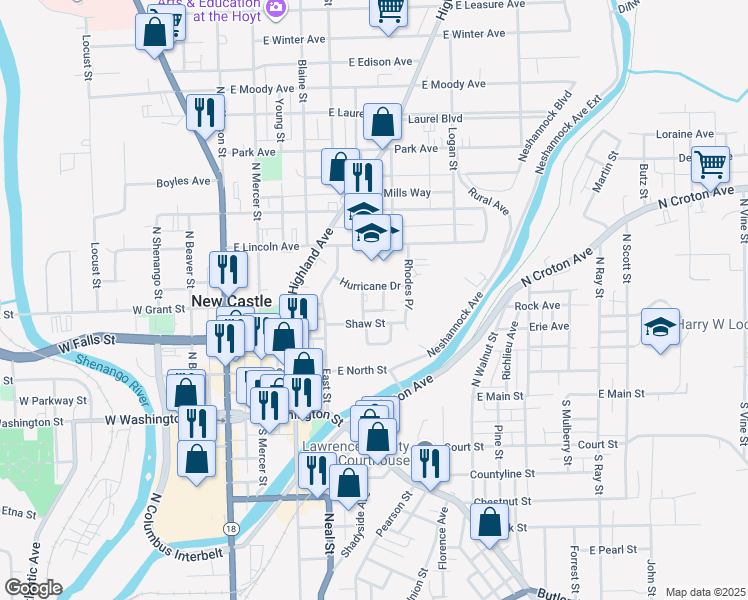748x600 pixels.
Task: Select the restaurant marker near Mills Way
Action: (x=364, y=178)
